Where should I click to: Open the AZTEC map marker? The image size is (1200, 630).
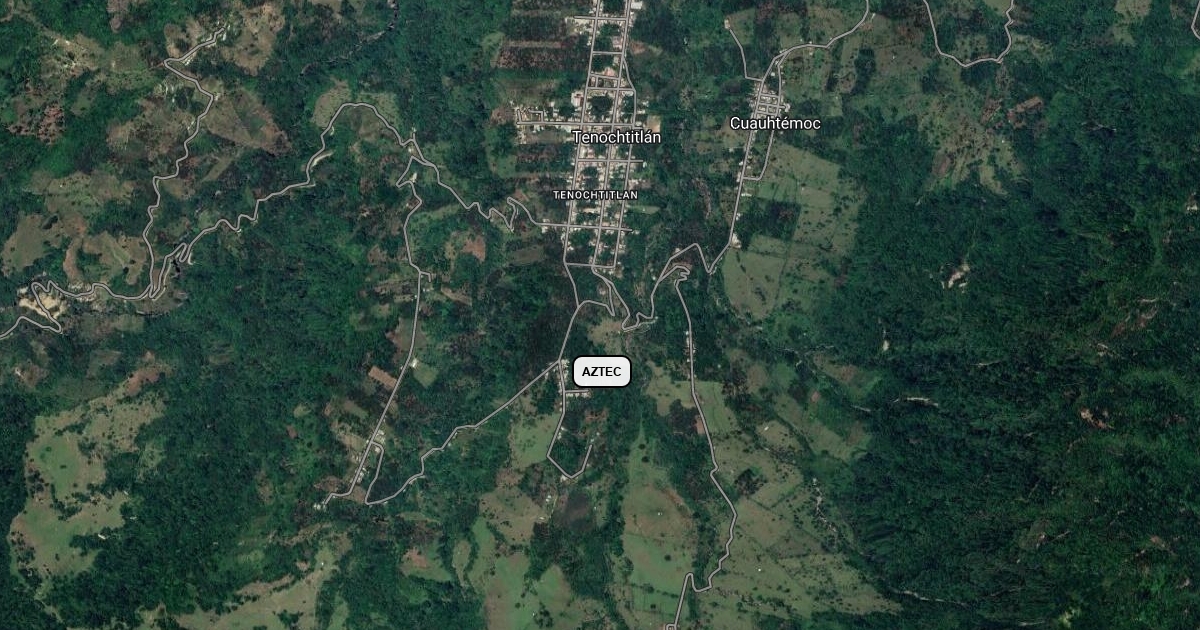pos(601,372)
